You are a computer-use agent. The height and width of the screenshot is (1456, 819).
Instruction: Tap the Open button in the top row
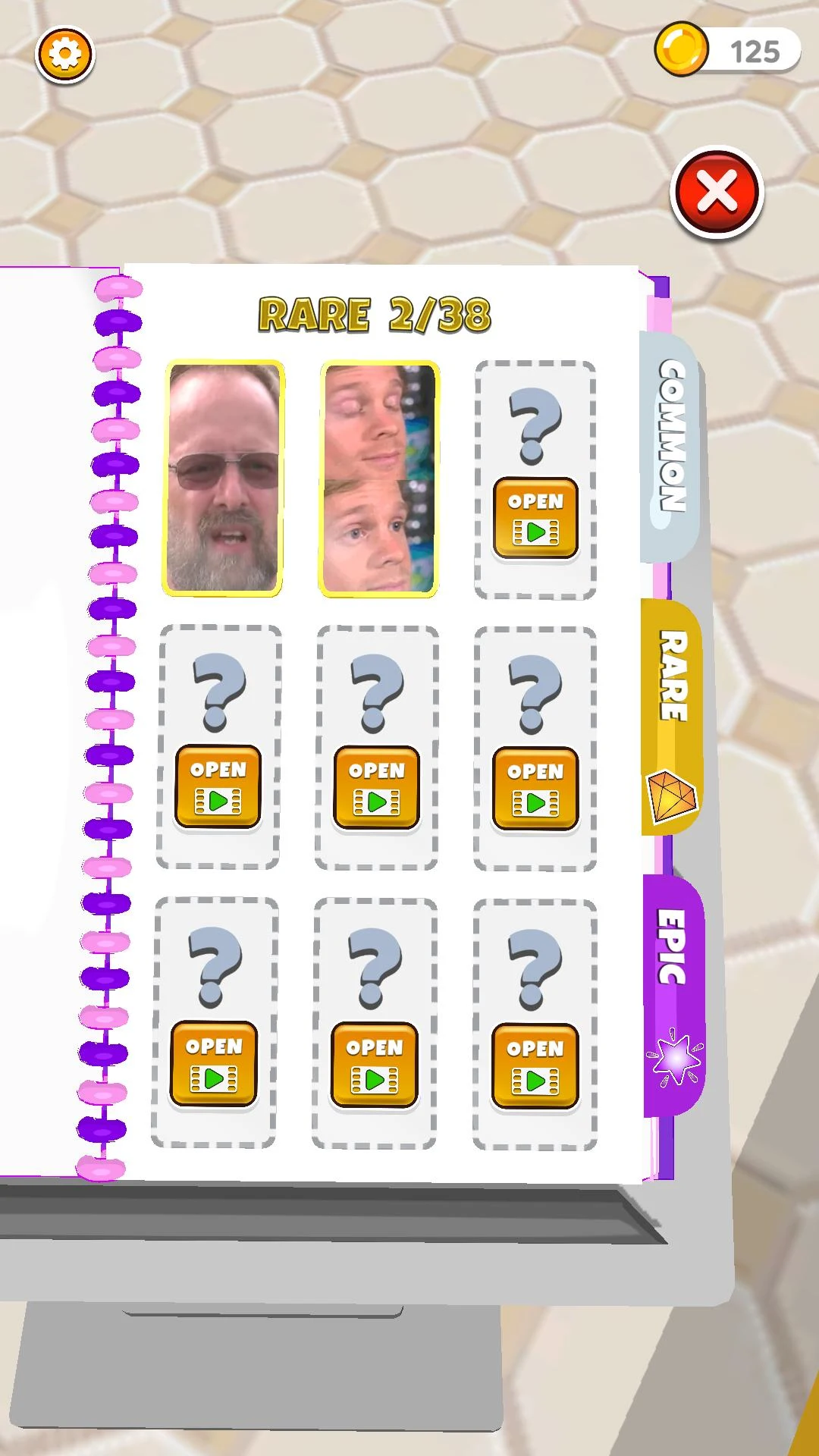pos(535,518)
